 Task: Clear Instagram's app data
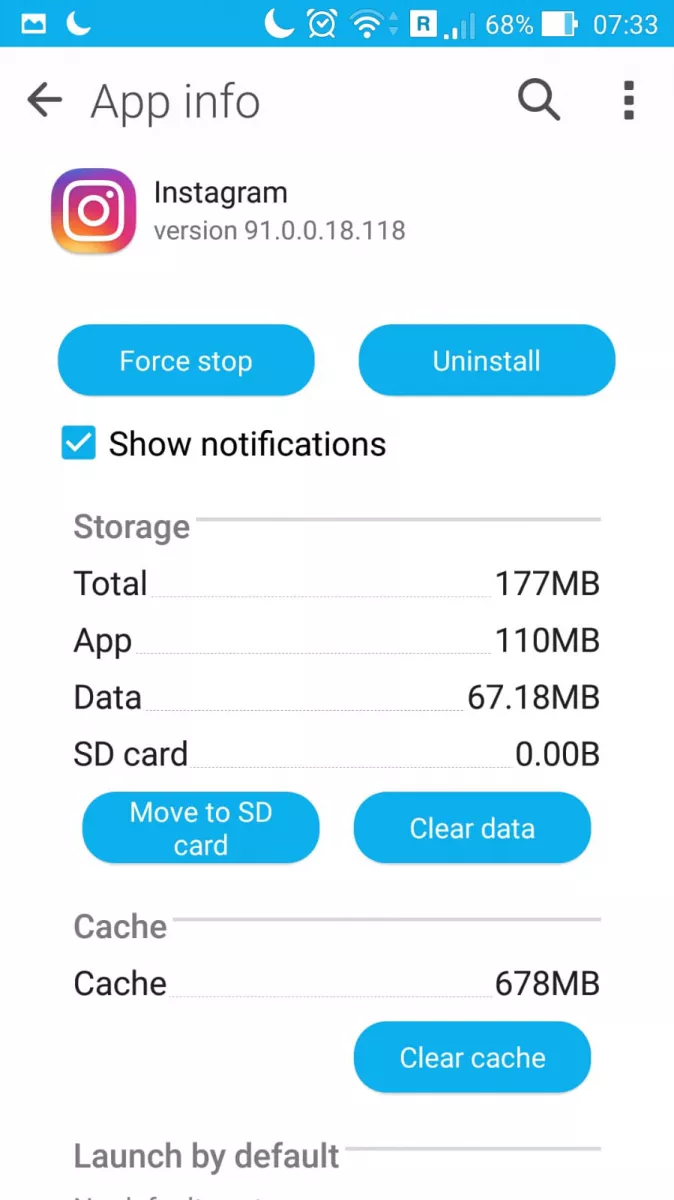point(472,828)
